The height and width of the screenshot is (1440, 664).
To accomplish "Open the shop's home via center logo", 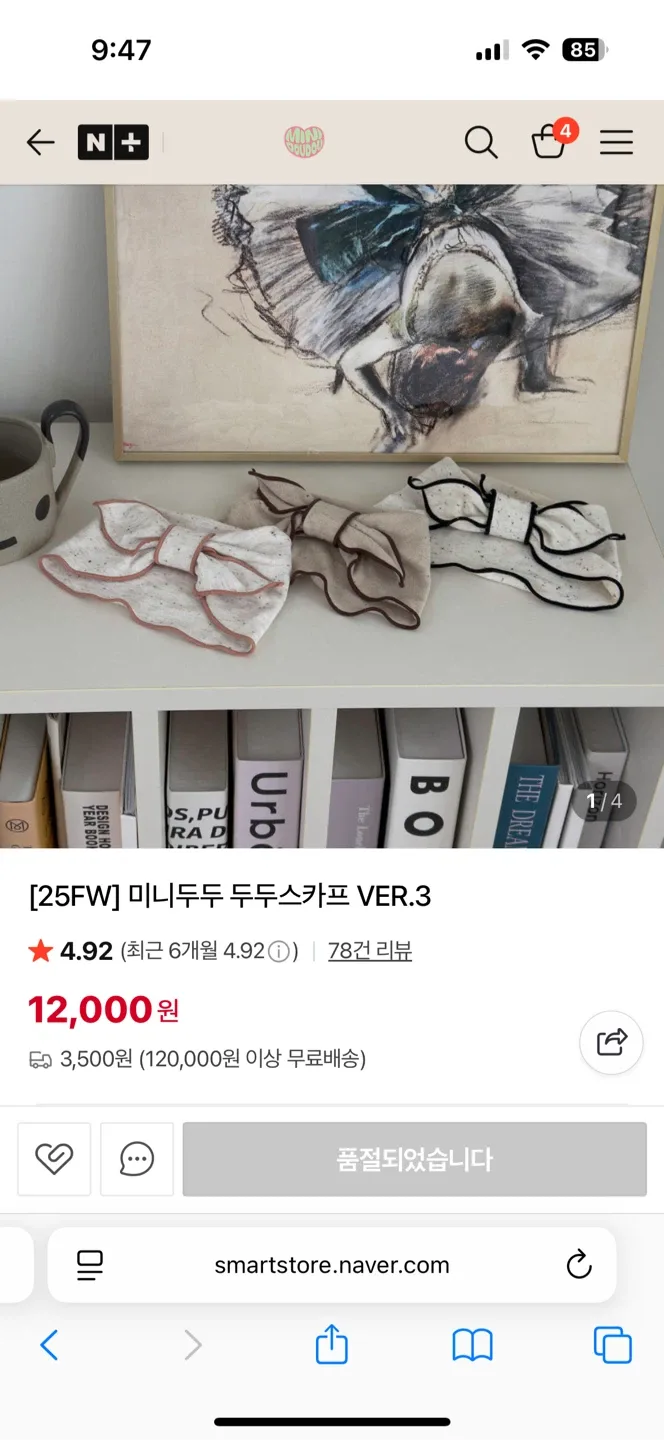I will [x=304, y=143].
